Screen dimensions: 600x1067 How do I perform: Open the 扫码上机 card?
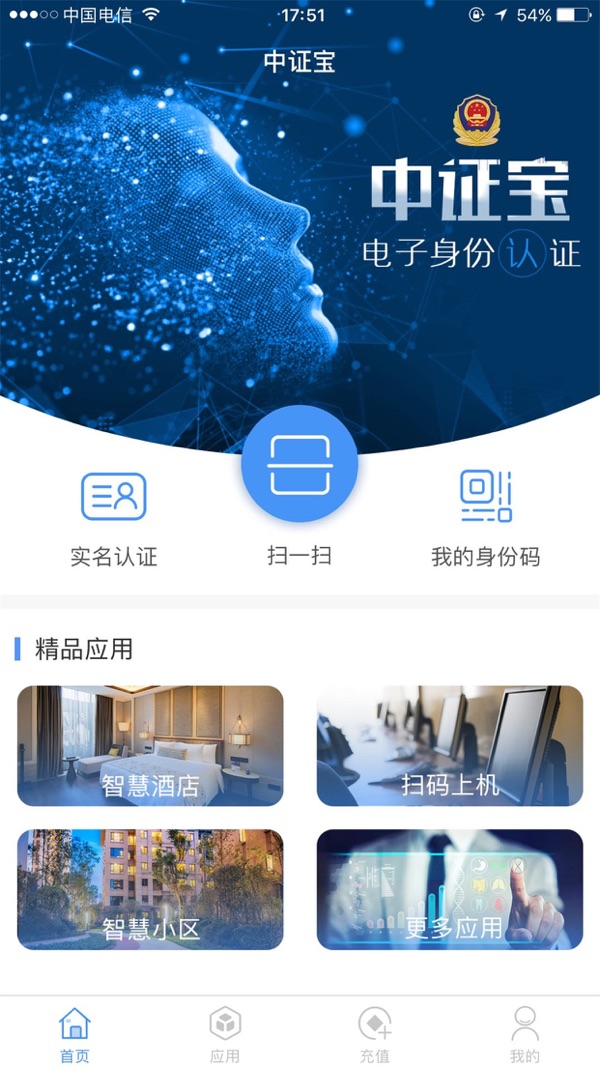coord(450,746)
